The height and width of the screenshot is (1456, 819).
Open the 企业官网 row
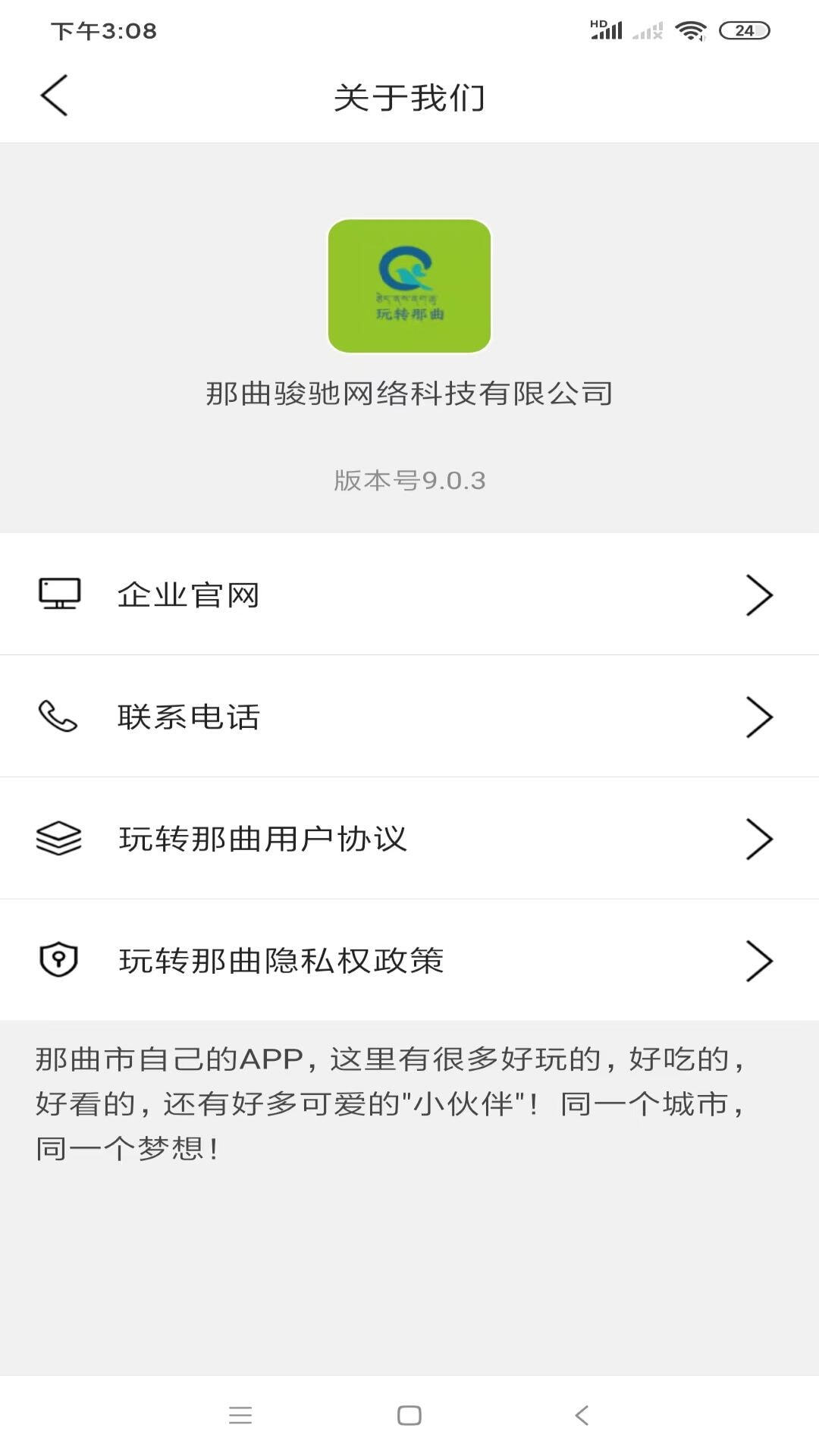[x=409, y=595]
